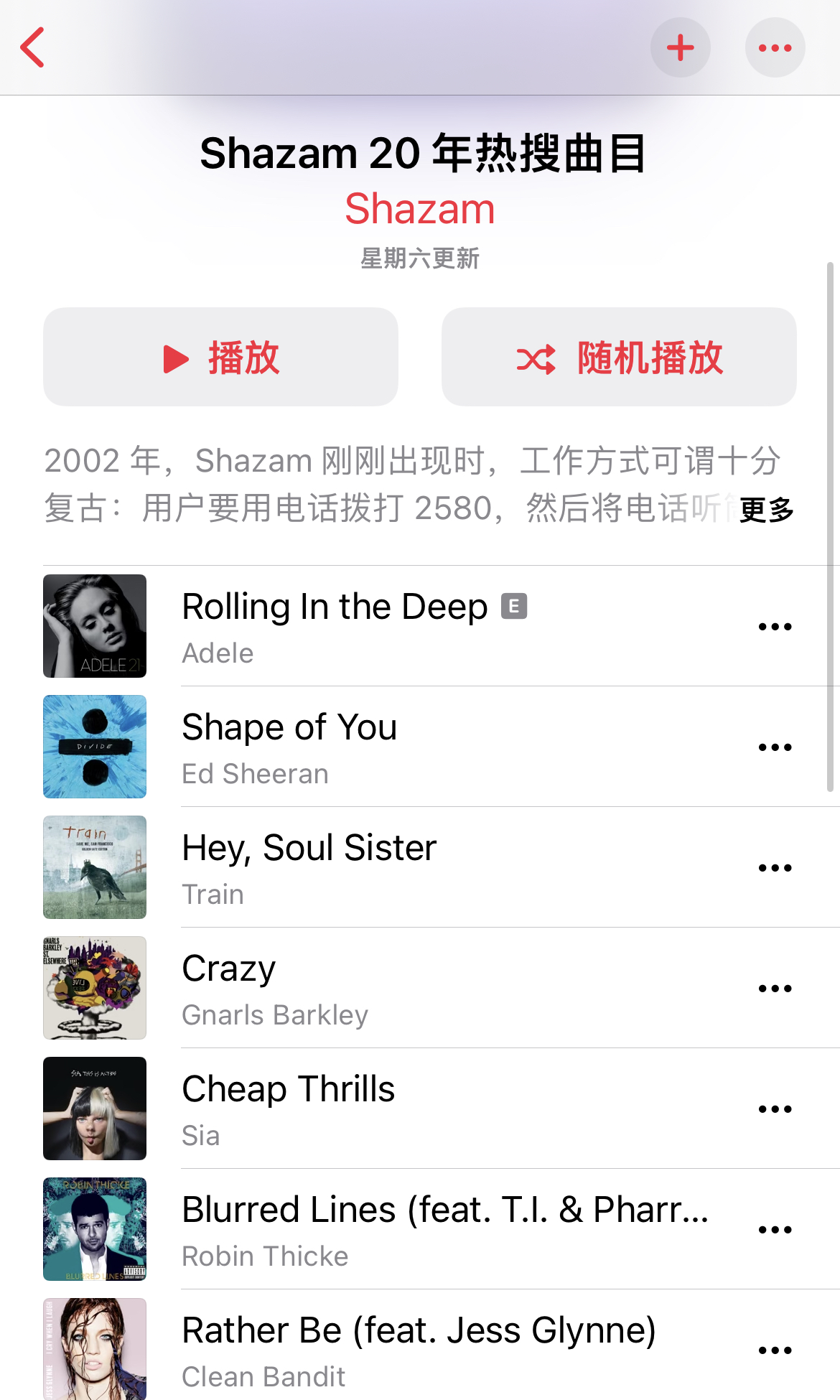This screenshot has height=1400, width=840.
Task: Go back using the red back arrow
Action: point(33,47)
